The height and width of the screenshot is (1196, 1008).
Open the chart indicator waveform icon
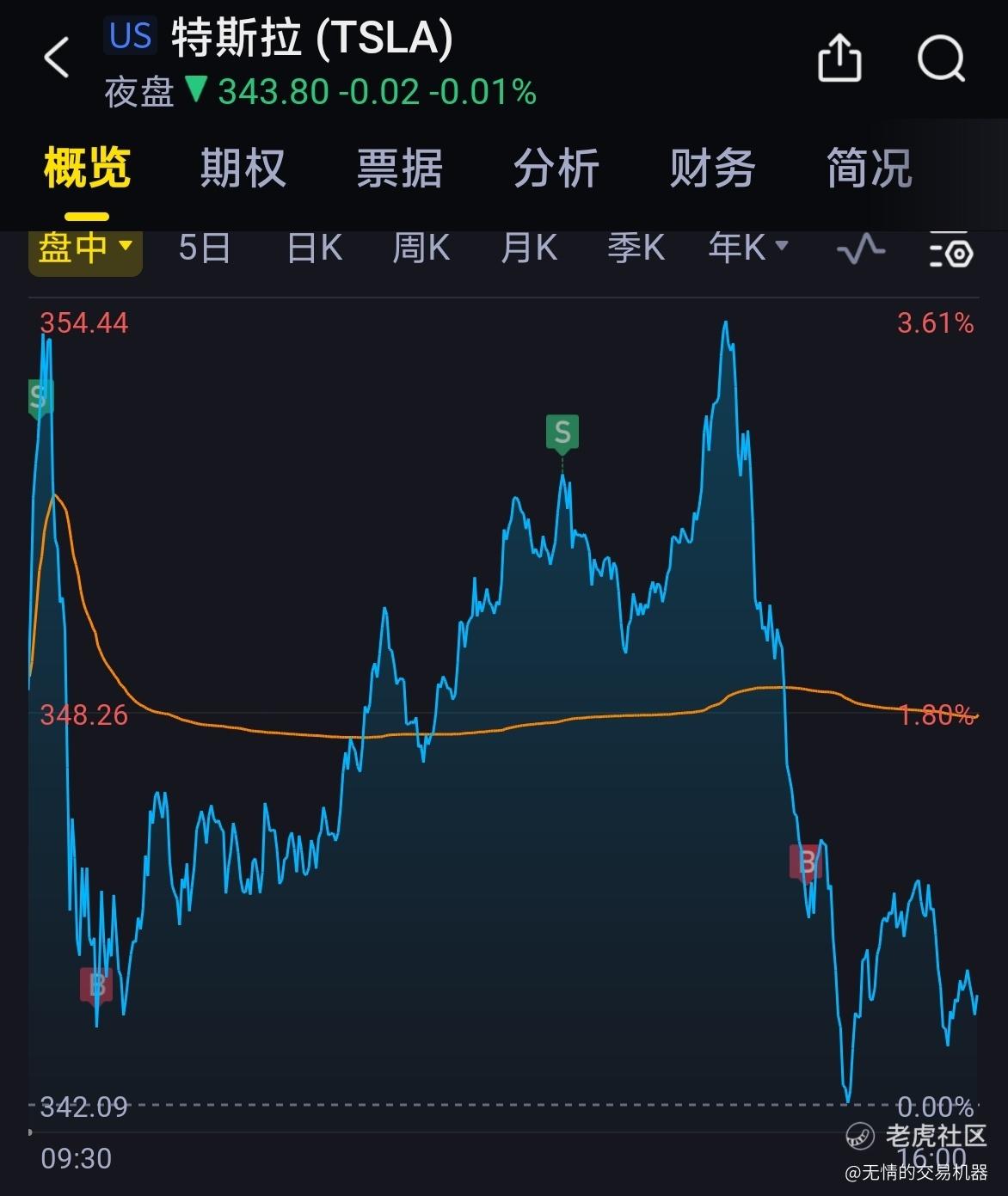861,250
